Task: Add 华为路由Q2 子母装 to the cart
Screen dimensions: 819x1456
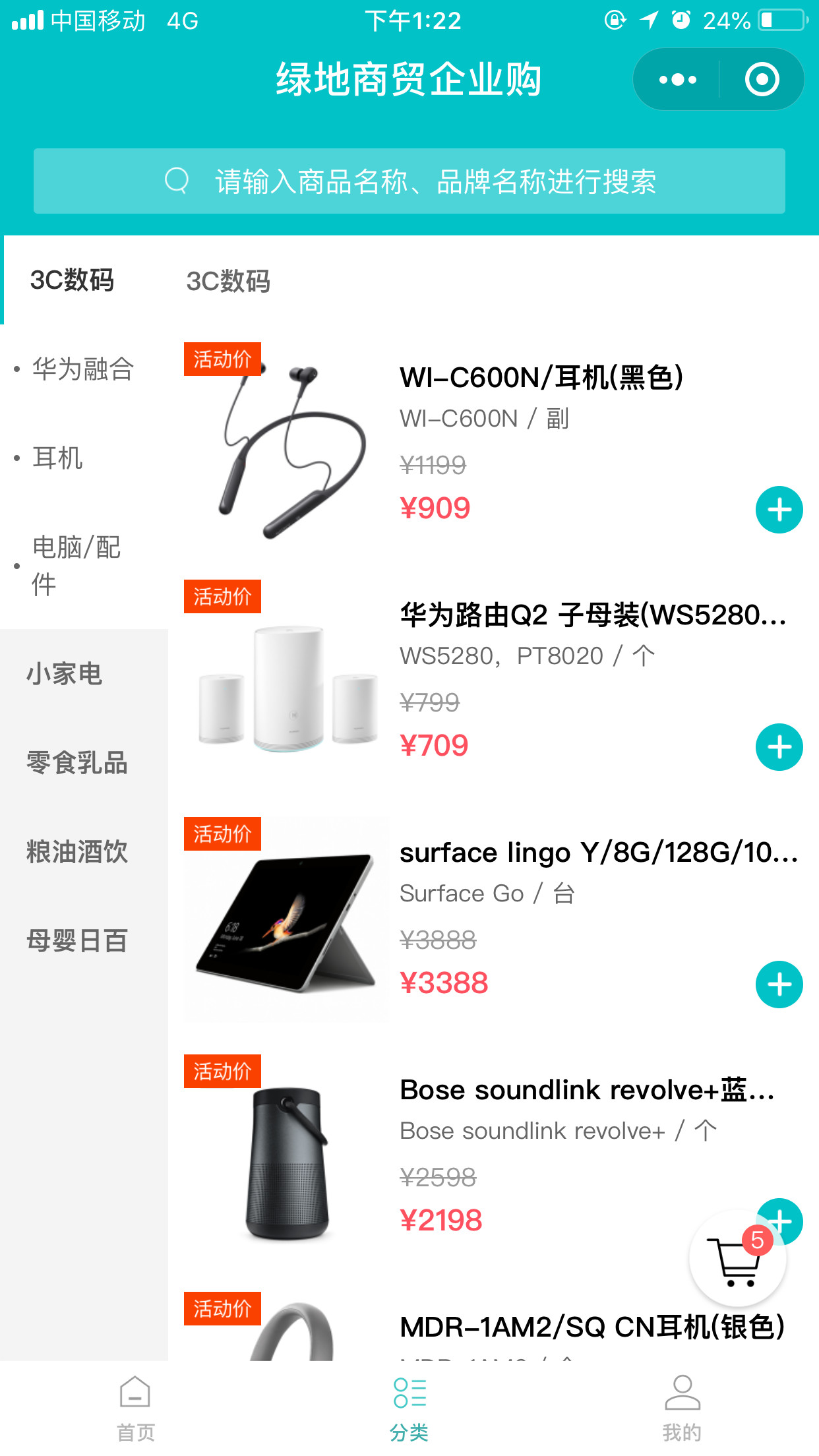Action: (x=779, y=747)
